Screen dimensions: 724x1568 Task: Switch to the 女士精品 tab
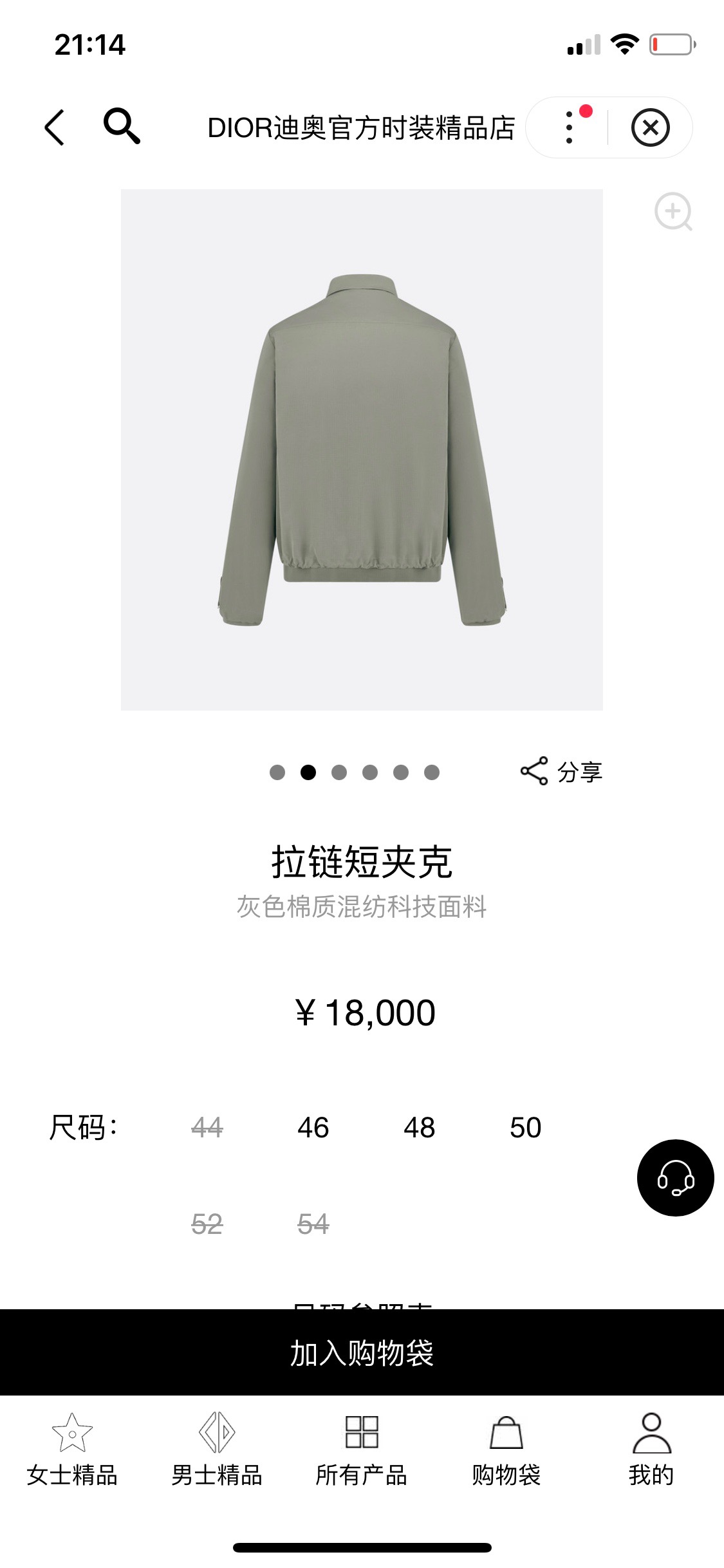pos(72,1448)
